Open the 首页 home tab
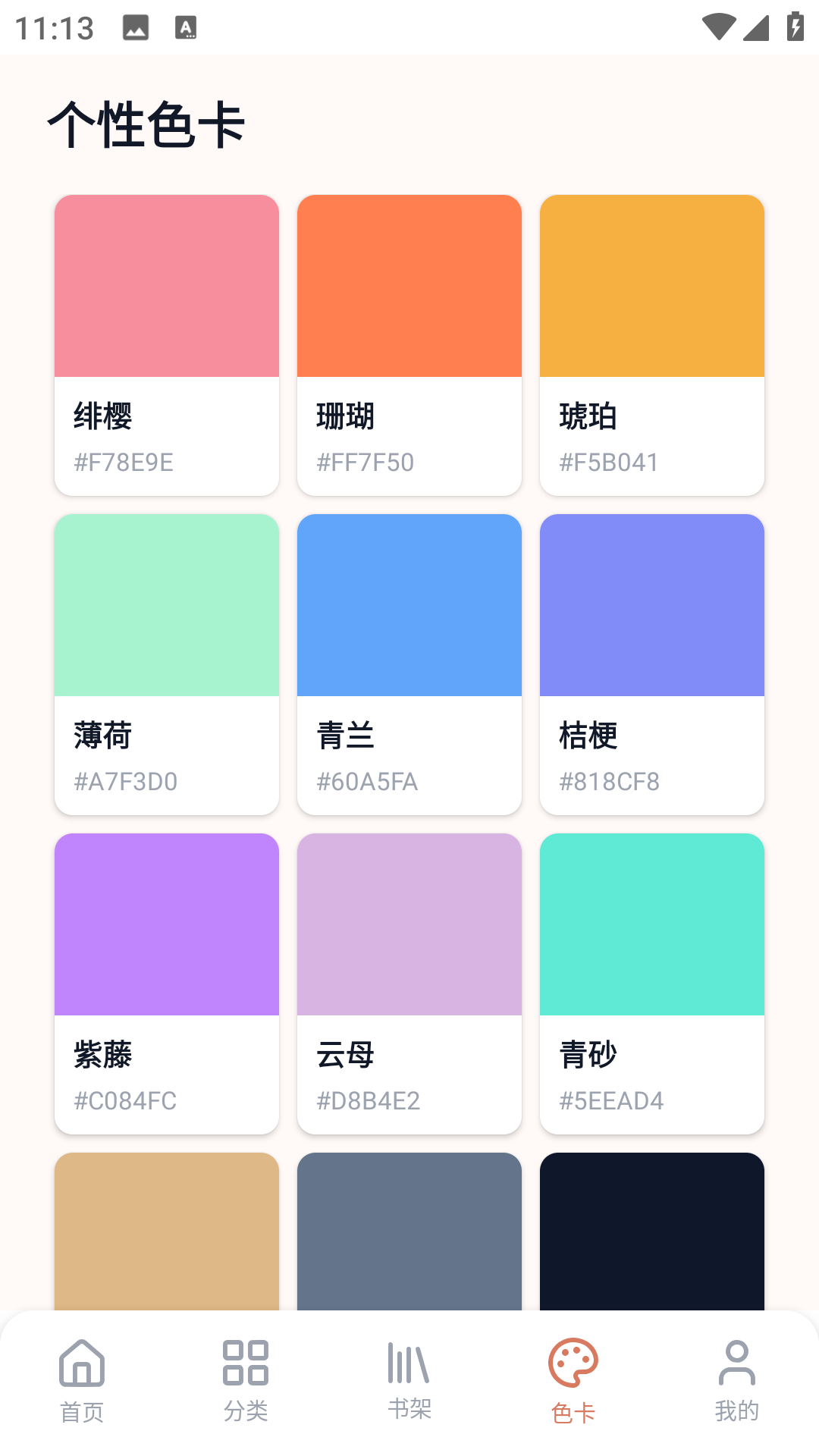The height and width of the screenshot is (1456, 819). pyautogui.click(x=82, y=1380)
